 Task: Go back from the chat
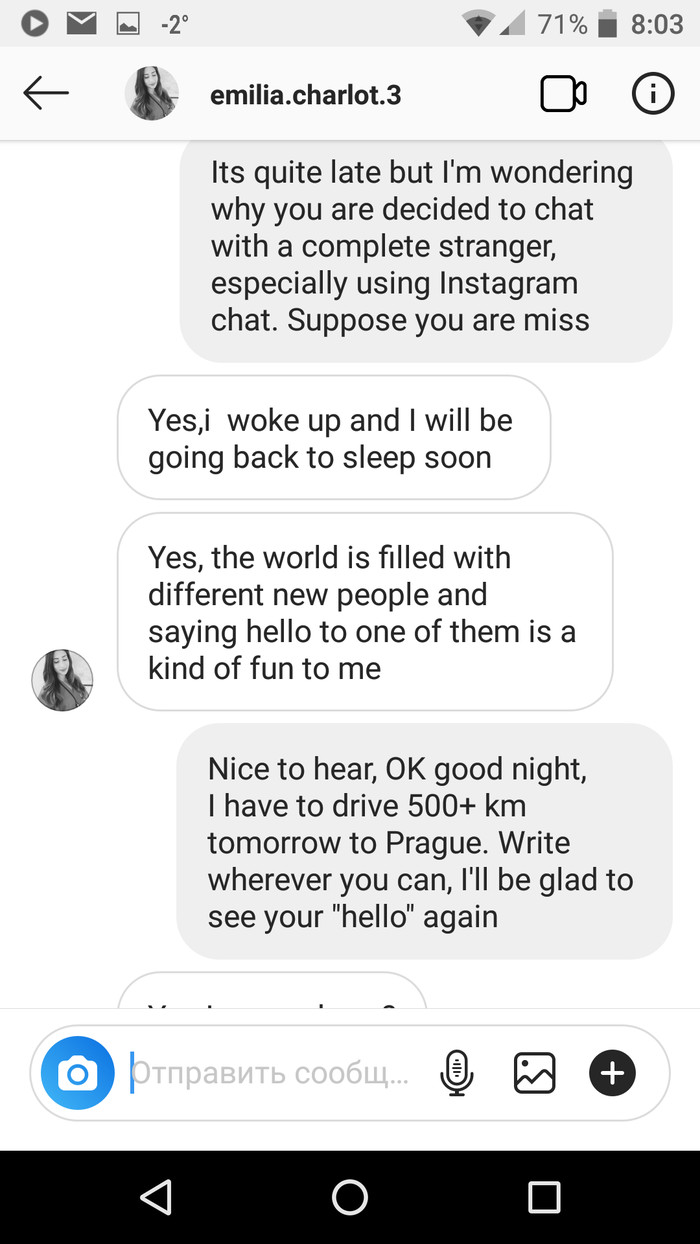coord(46,94)
